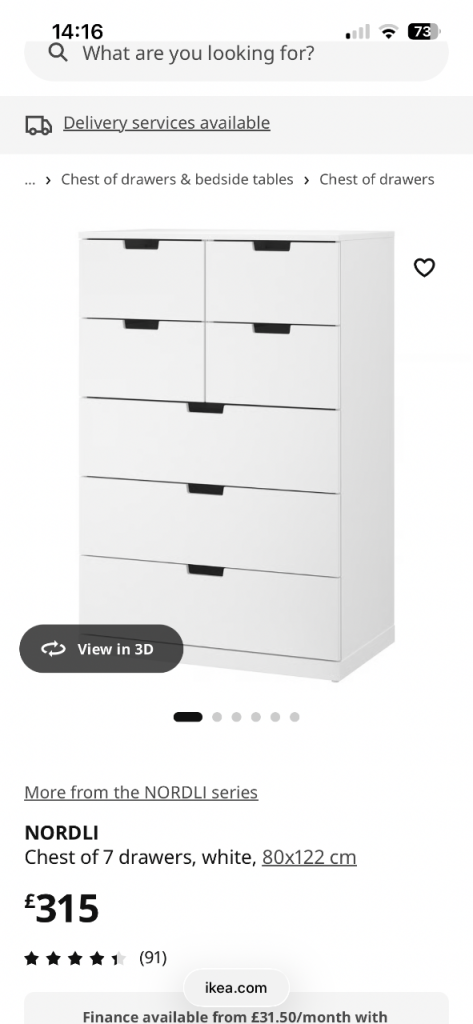Open More from the NORDLI series
473x1024 pixels.
point(141,792)
